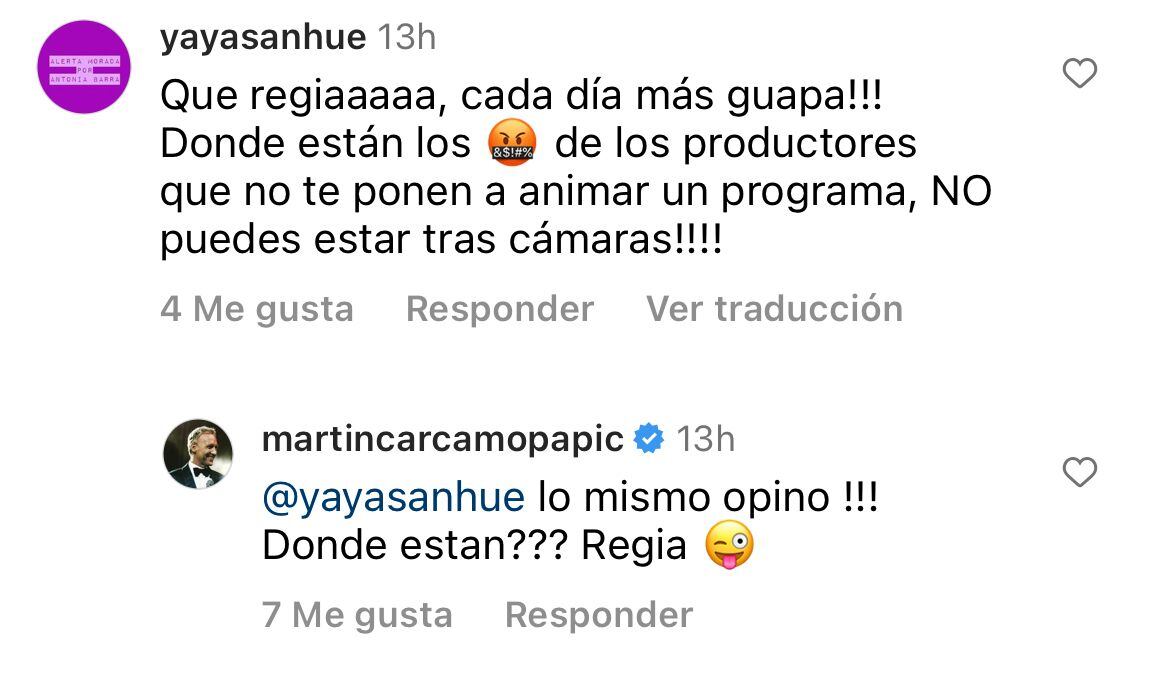This screenshot has width=1170, height=679.
Task: Reply to martincarcamopapic's comment
Action: click(598, 615)
